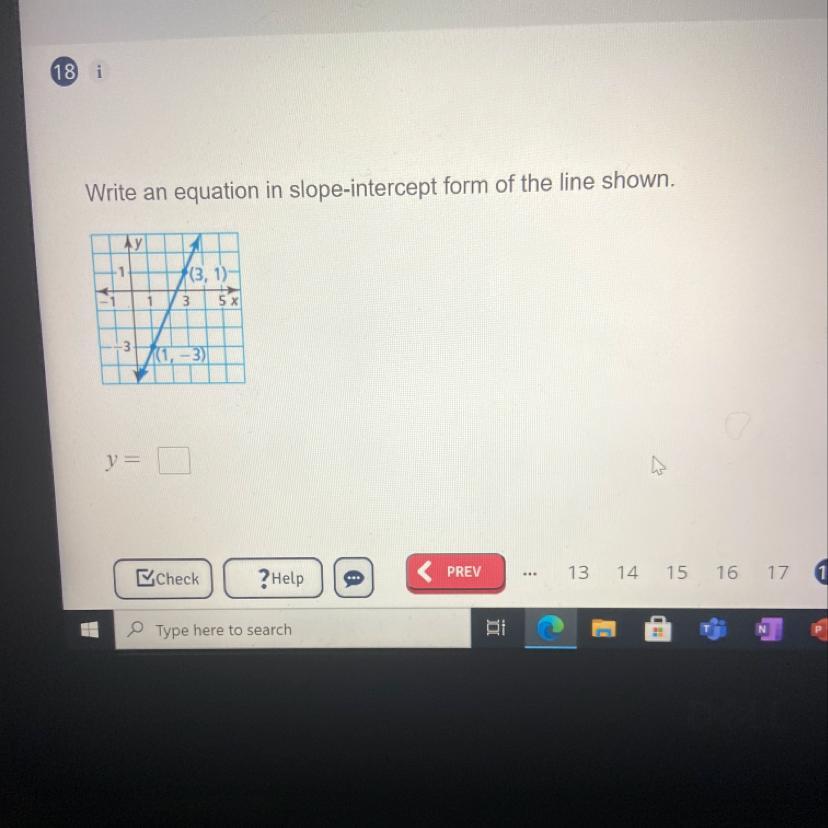Select the answer box after y =
This screenshot has height=828, width=828.
click(x=174, y=461)
